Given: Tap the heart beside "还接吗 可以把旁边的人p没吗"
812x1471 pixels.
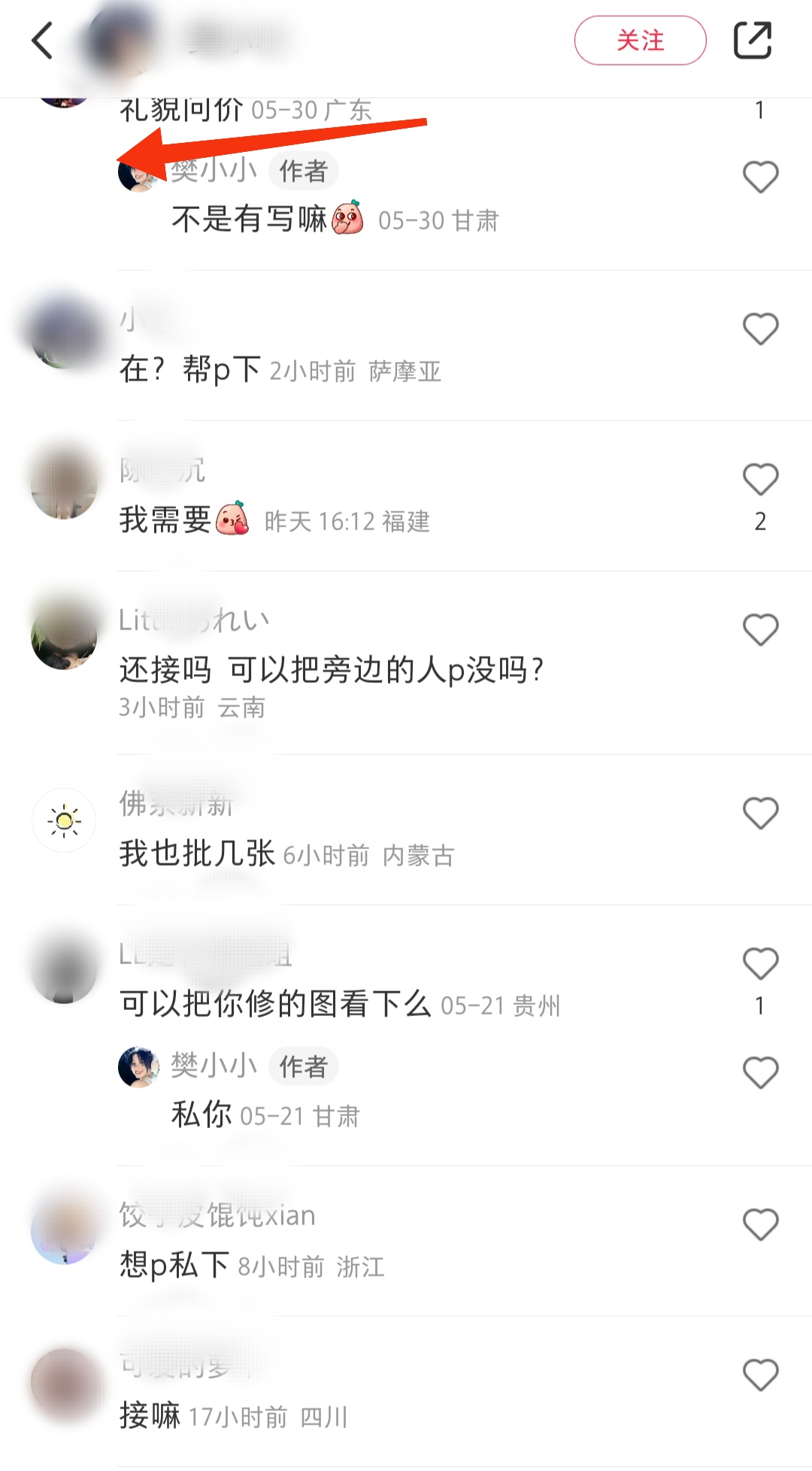Looking at the screenshot, I should [x=760, y=629].
